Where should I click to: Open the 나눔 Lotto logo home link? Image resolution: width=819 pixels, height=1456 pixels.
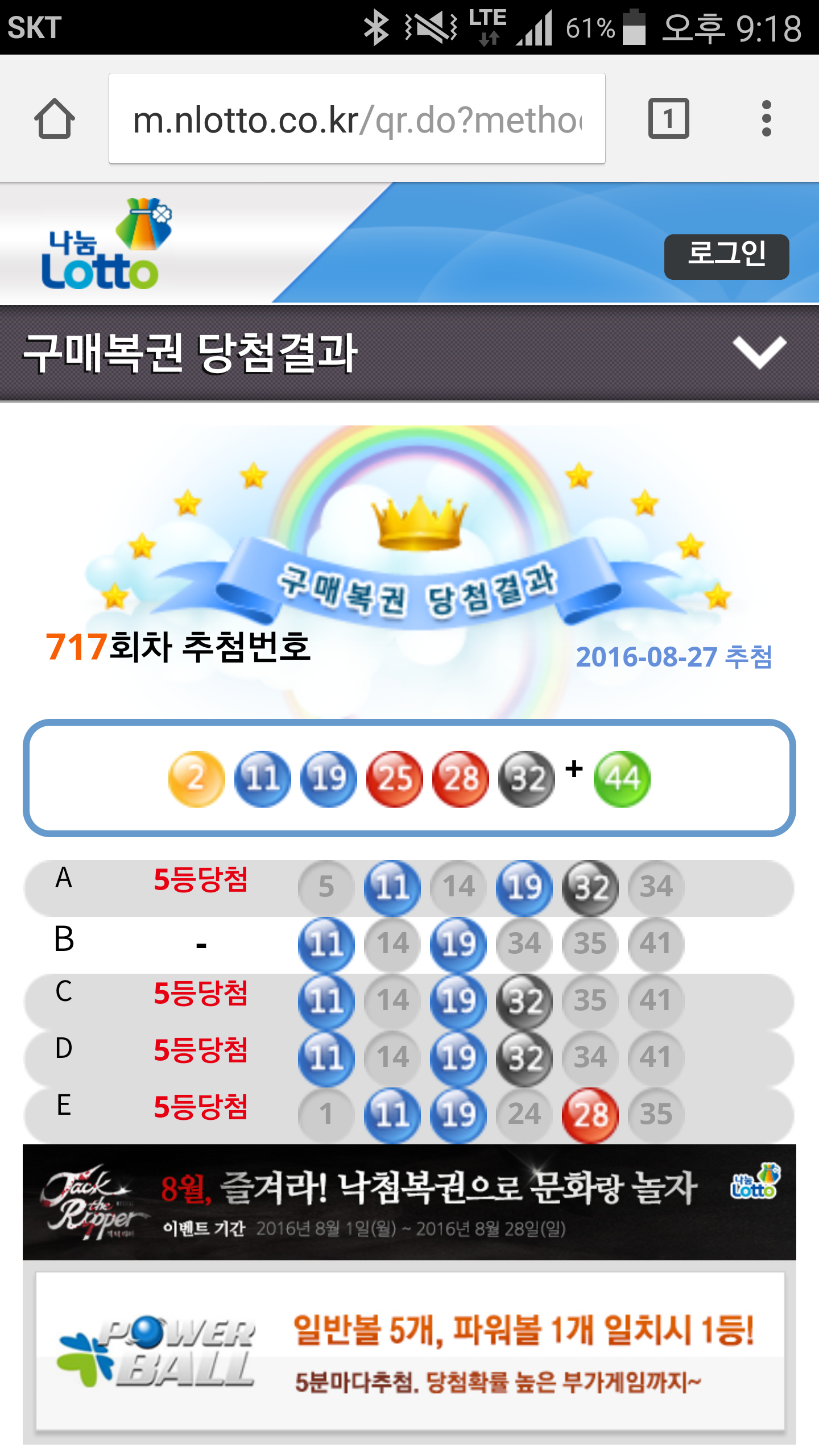click(106, 245)
